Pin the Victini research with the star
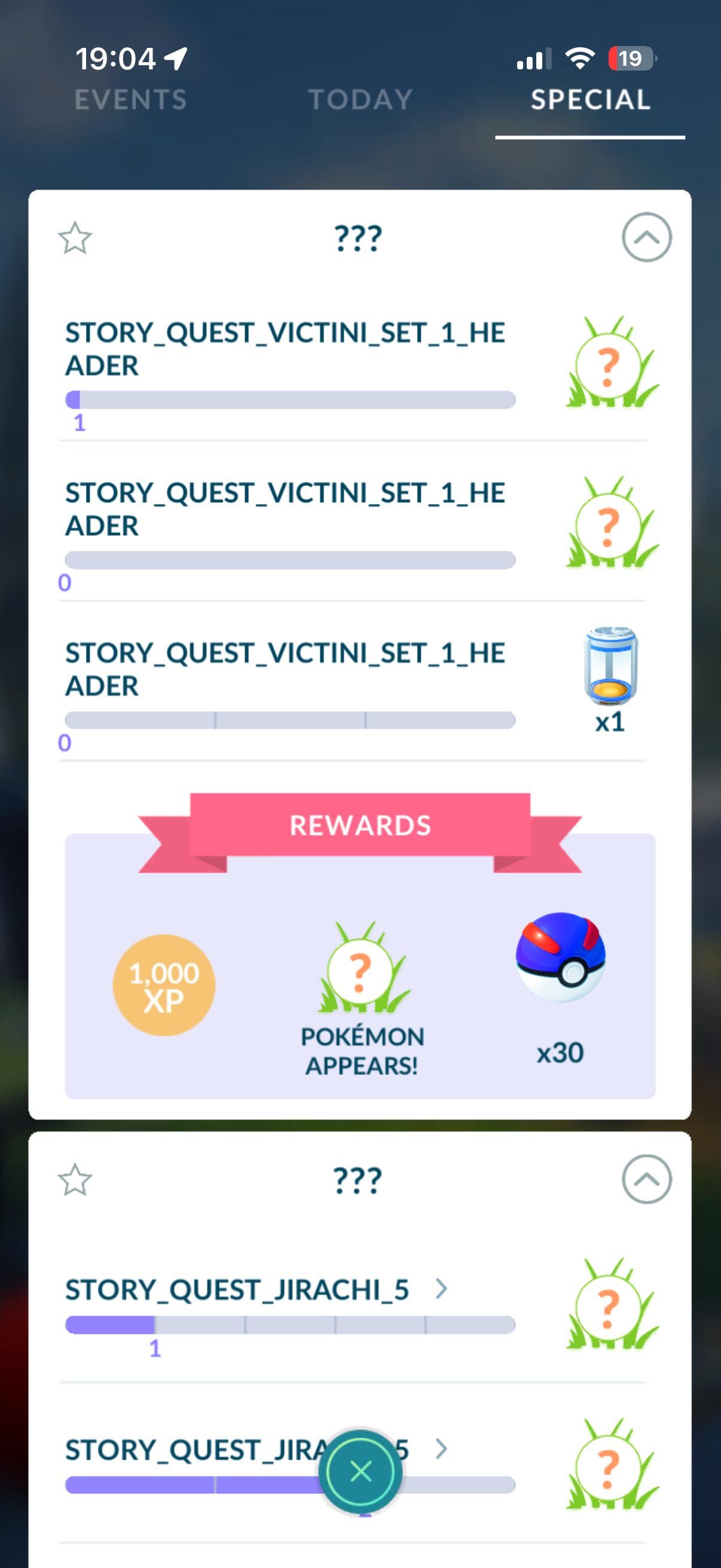721x1568 pixels. pyautogui.click(x=75, y=237)
